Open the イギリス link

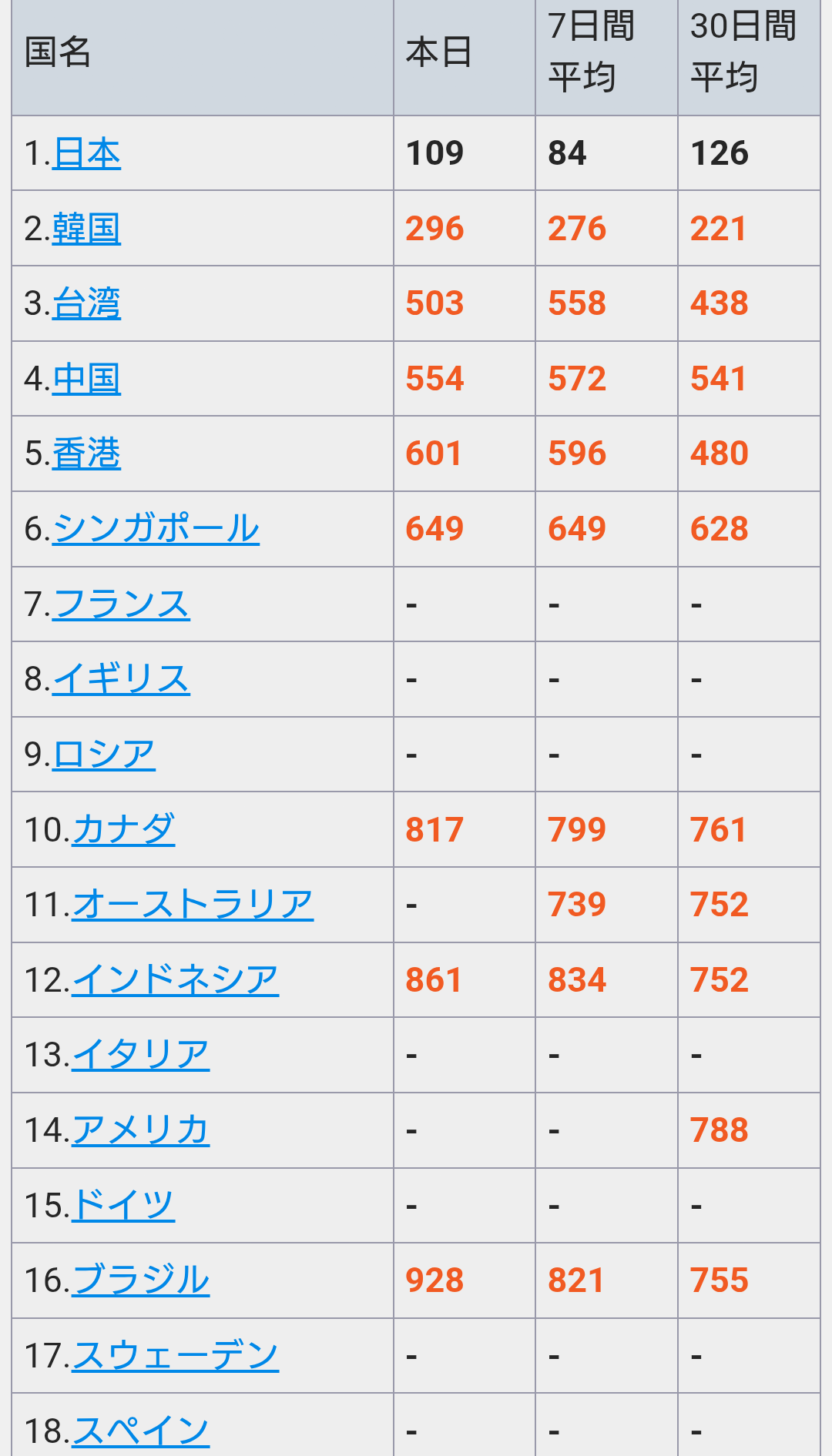(121, 679)
